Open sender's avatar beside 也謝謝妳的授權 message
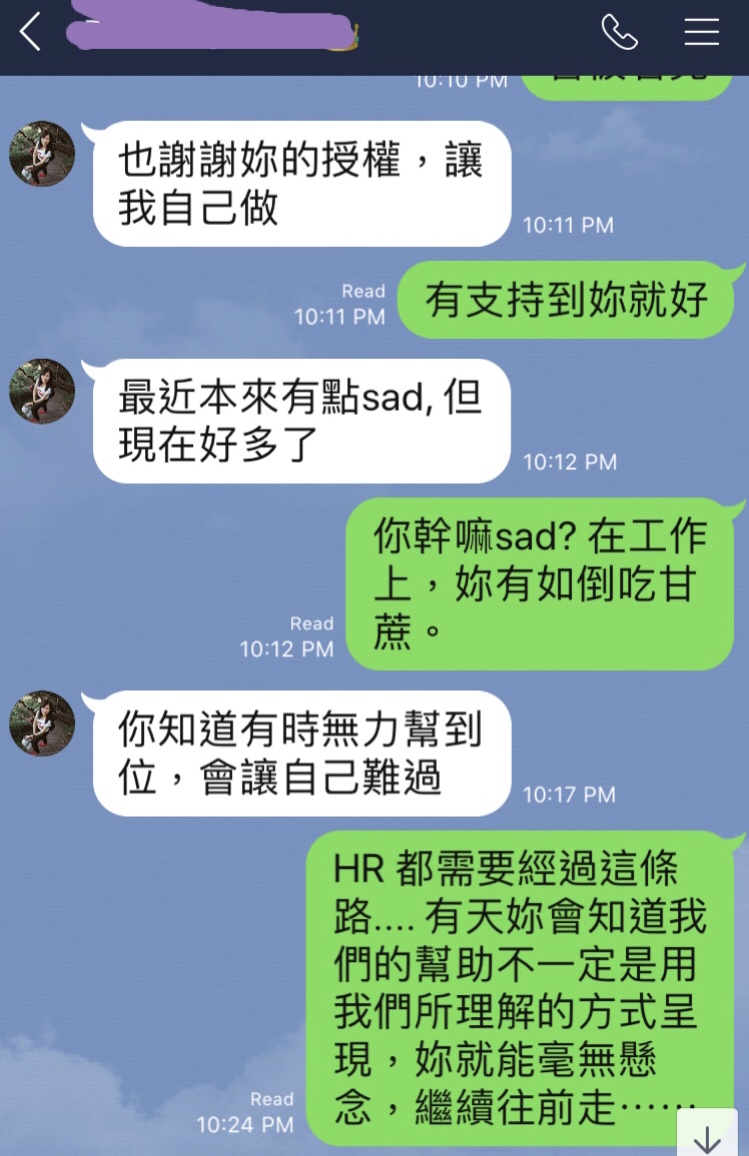Screen dimensions: 749x1156 point(42,154)
